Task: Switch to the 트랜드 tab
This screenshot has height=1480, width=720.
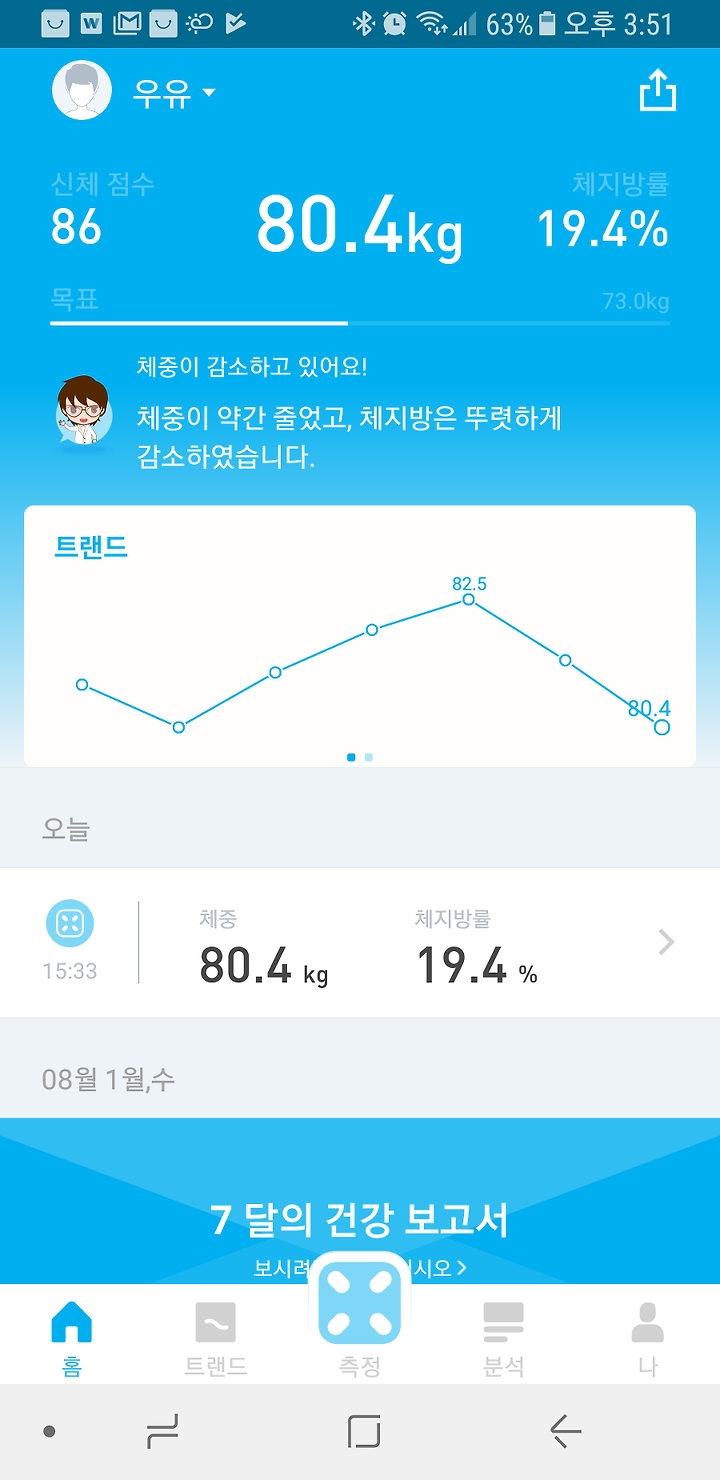Action: click(216, 1340)
